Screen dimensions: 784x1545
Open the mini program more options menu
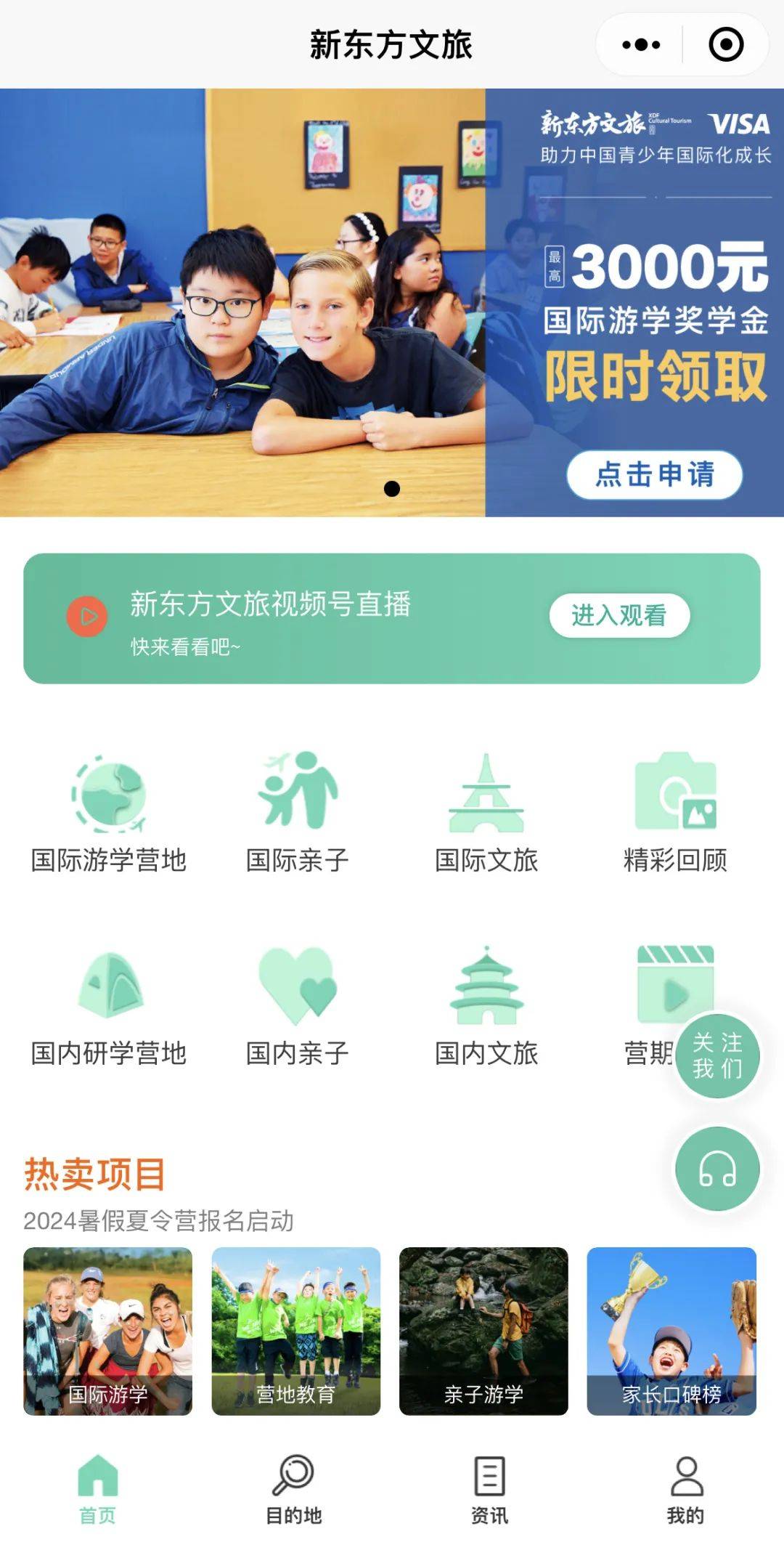pyautogui.click(x=641, y=45)
